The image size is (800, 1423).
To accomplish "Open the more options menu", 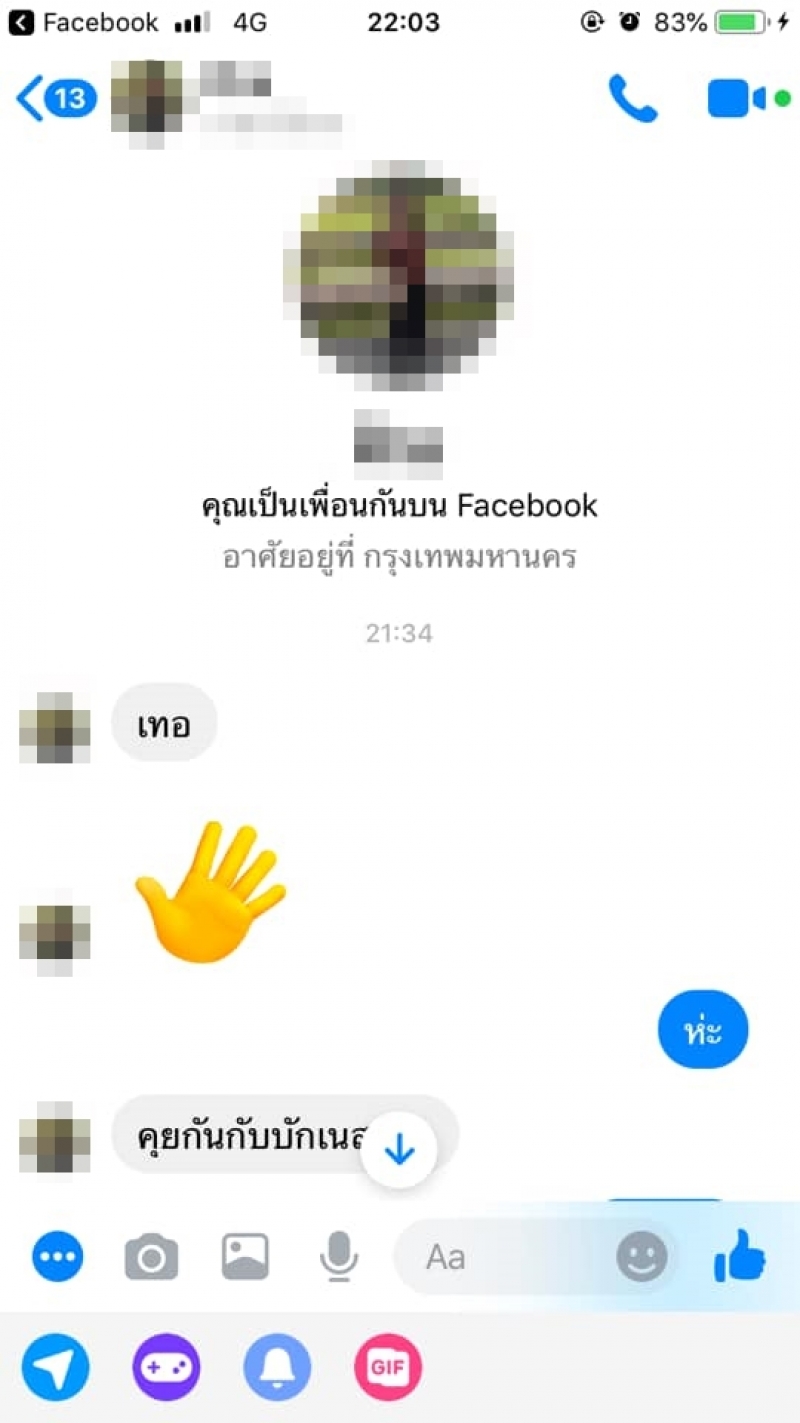I will click(x=58, y=1256).
